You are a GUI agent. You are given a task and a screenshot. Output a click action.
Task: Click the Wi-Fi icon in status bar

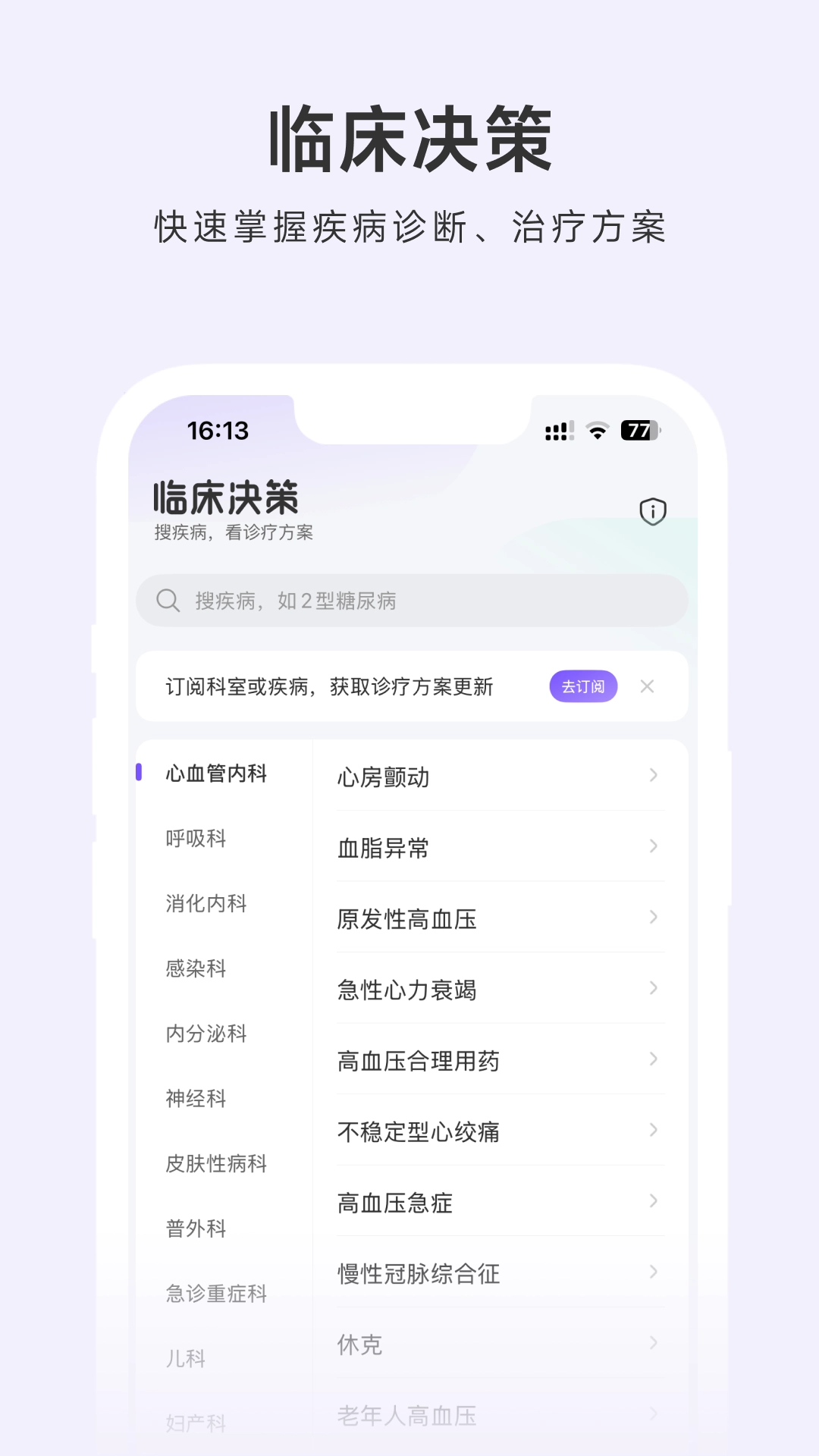click(x=598, y=431)
